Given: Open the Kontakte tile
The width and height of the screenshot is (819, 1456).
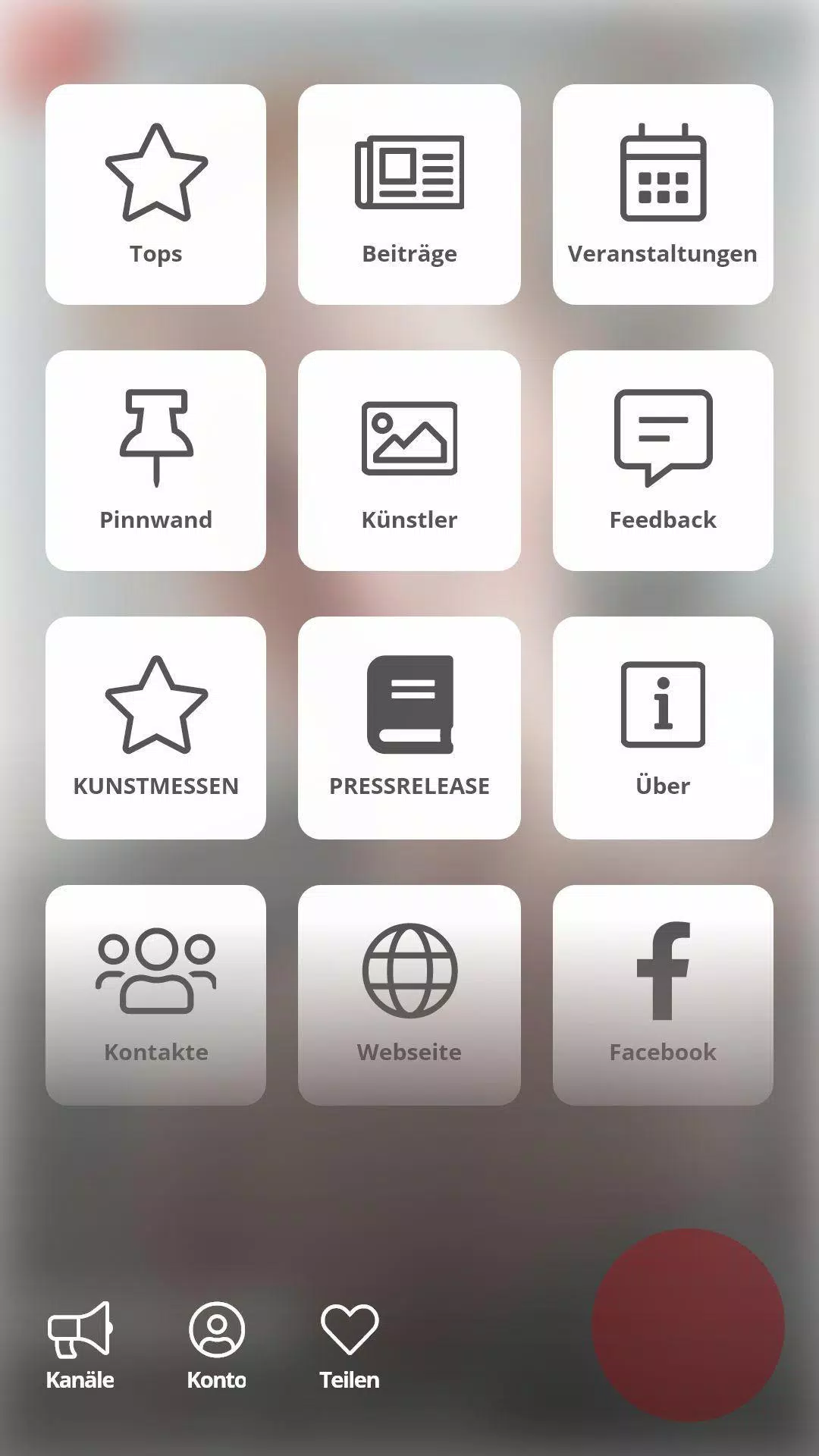Looking at the screenshot, I should tap(155, 994).
